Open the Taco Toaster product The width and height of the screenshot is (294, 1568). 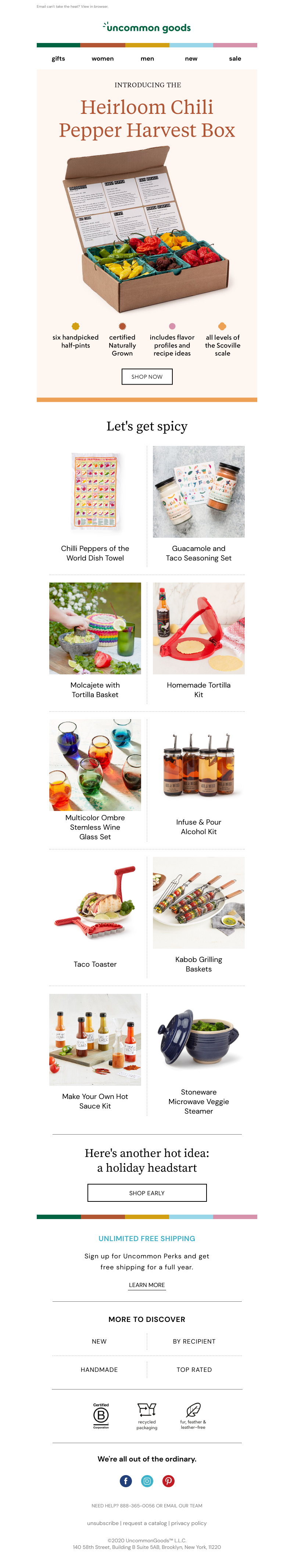coord(95,963)
